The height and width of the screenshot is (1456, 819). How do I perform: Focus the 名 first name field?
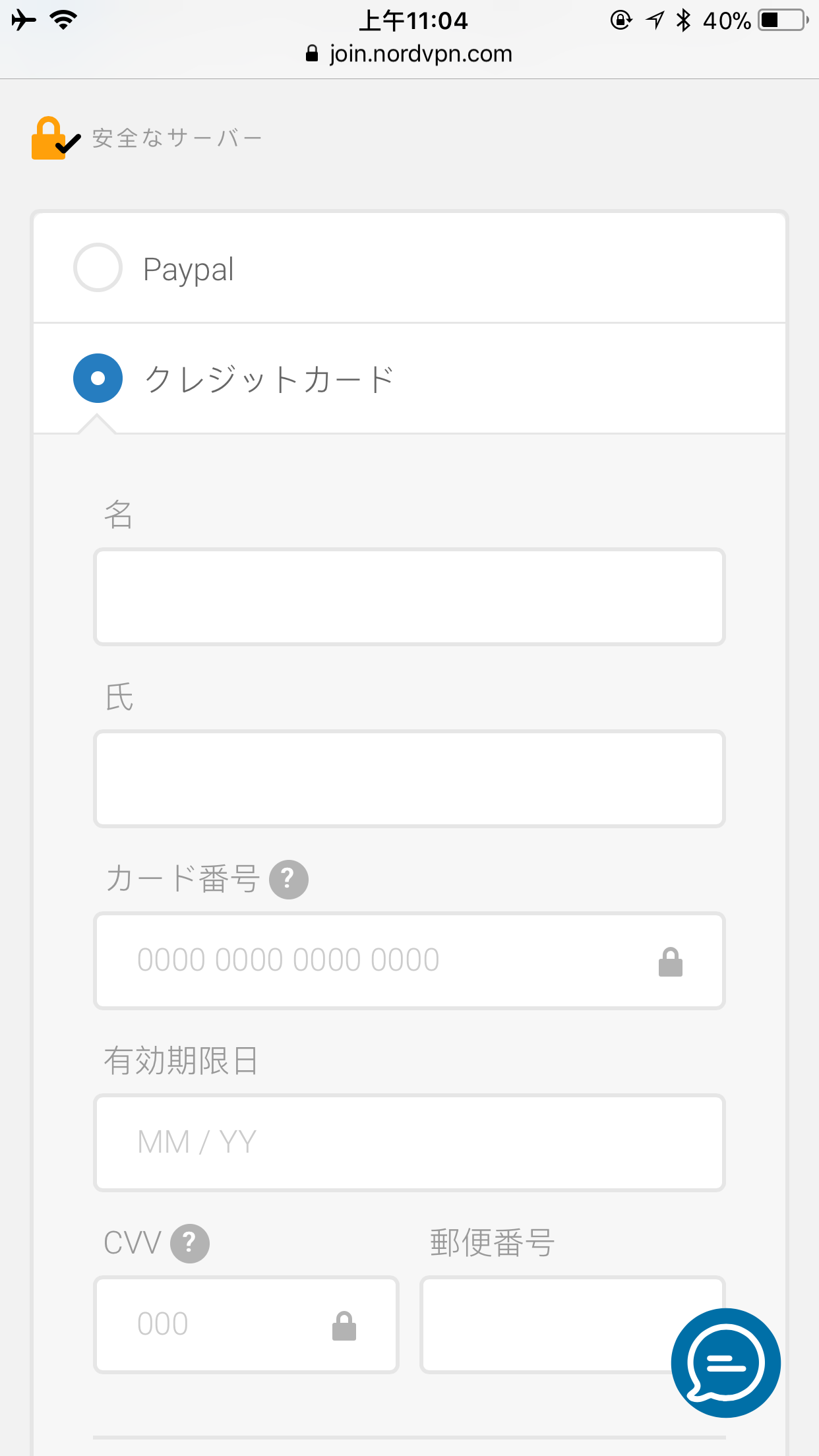(409, 597)
